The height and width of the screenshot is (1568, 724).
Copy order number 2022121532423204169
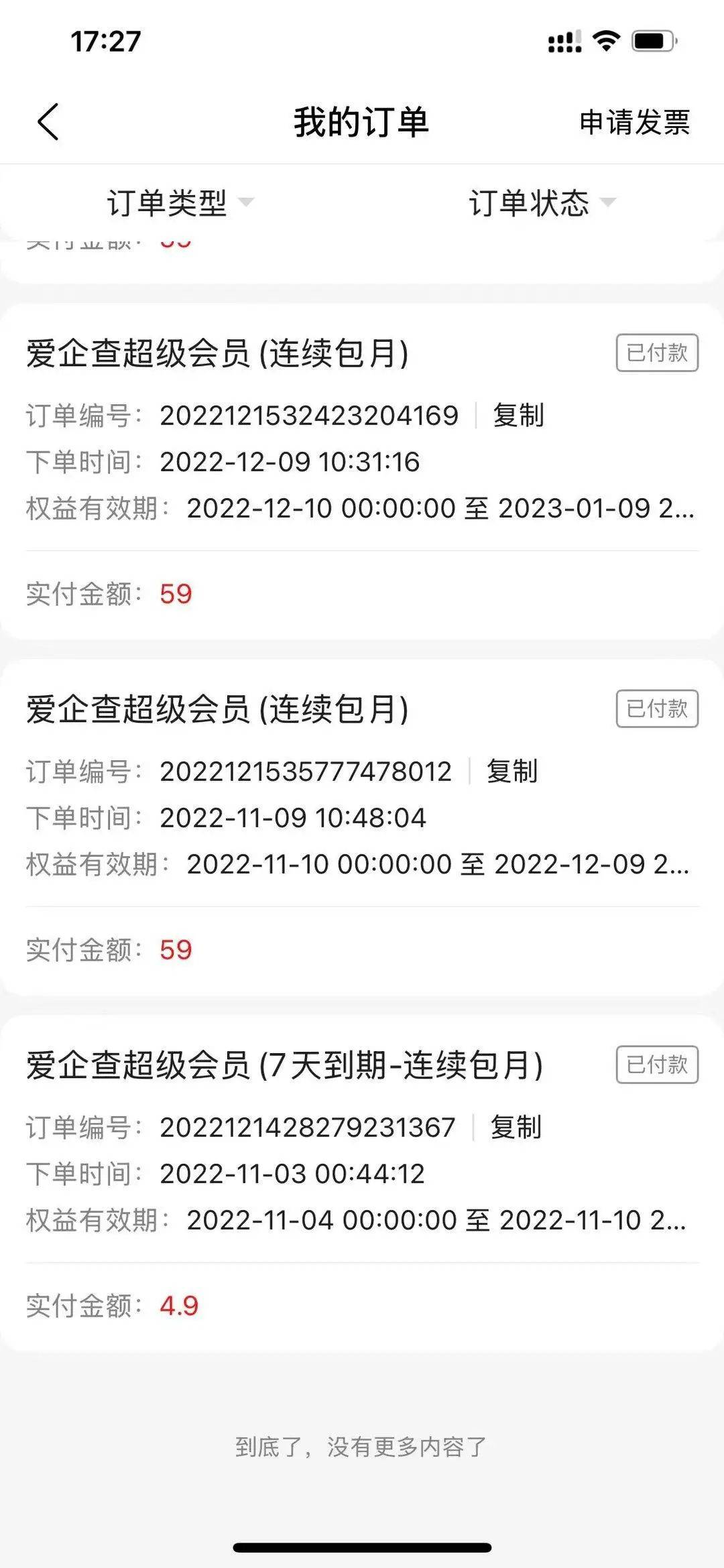[518, 416]
